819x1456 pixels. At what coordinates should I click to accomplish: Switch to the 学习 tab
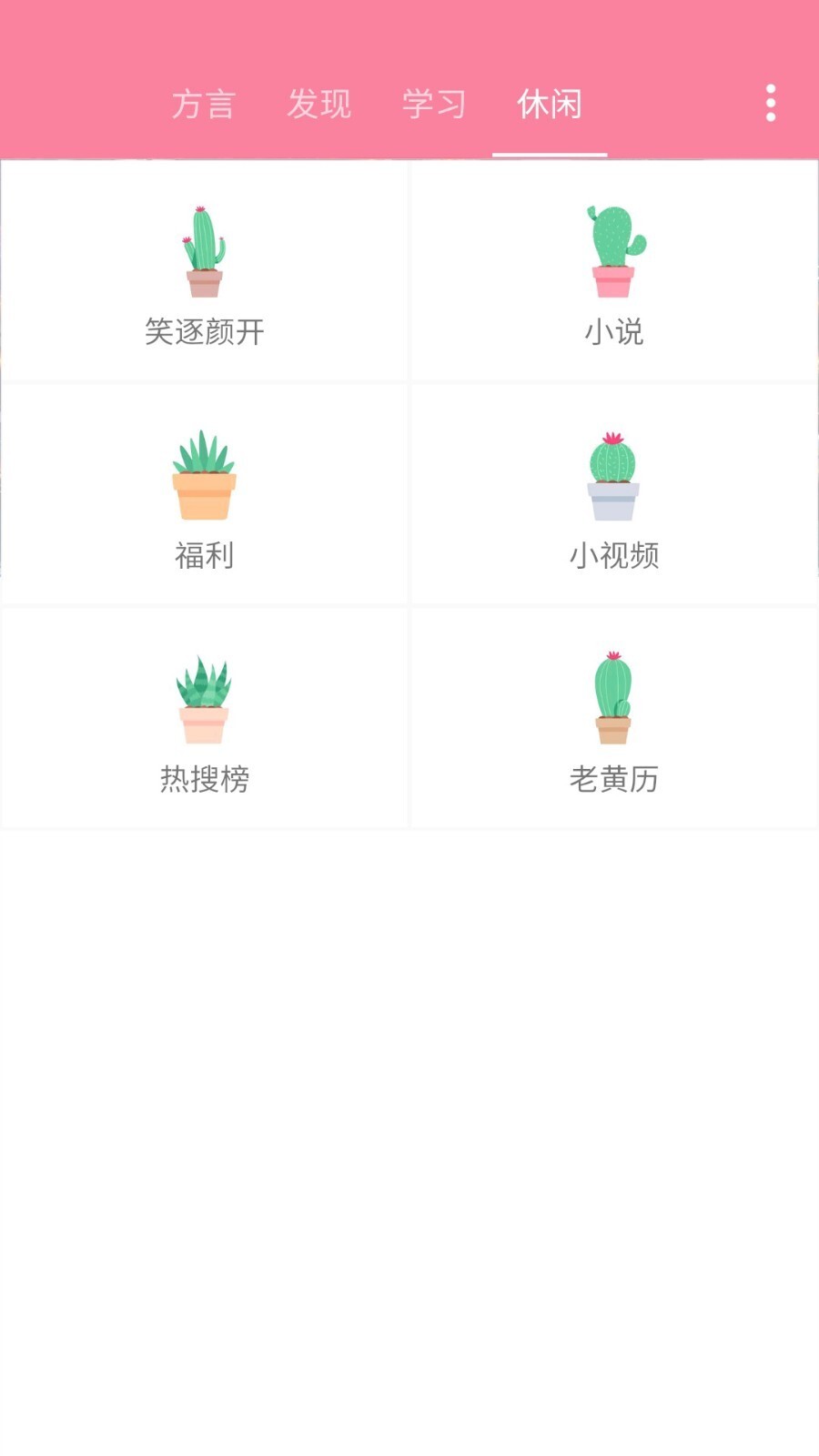435,104
